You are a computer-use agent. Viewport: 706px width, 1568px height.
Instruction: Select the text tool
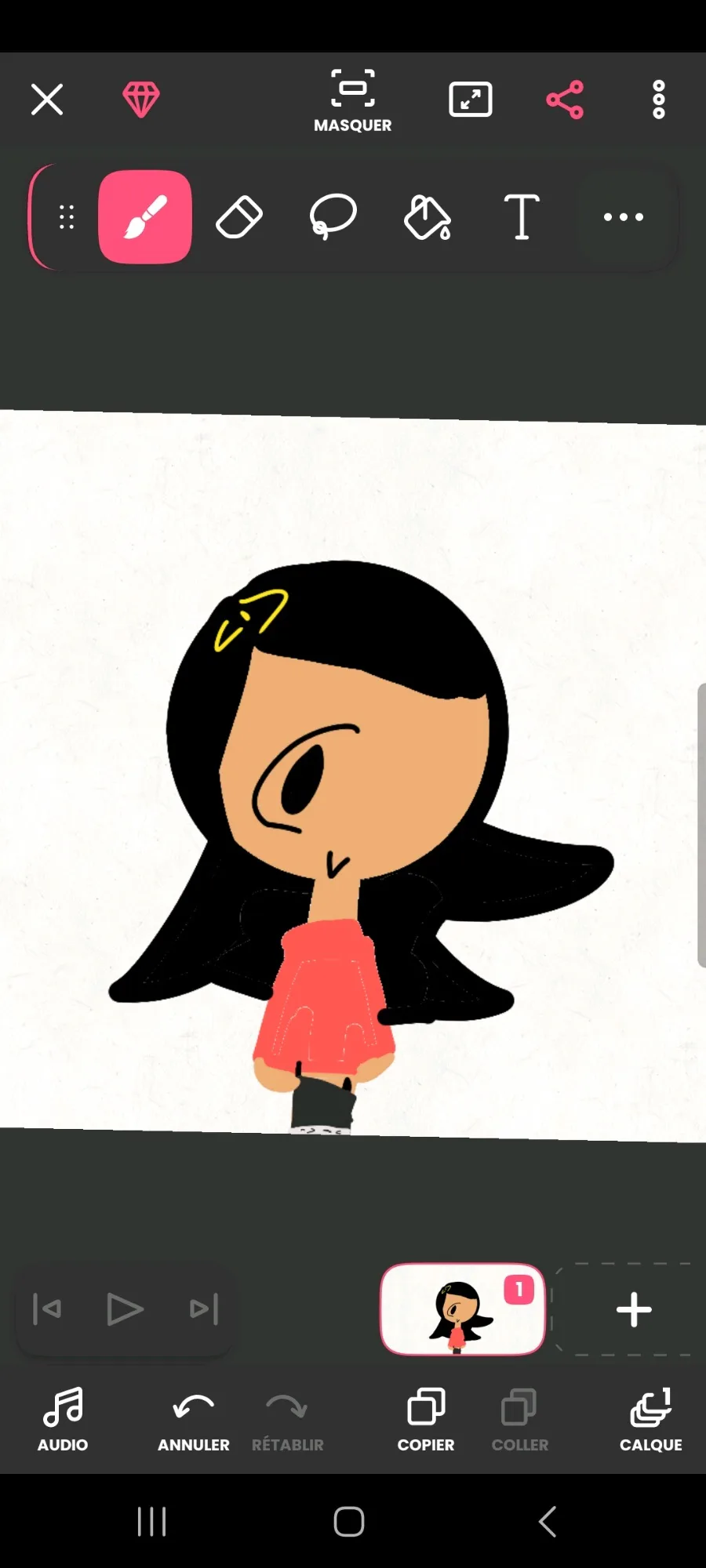click(522, 216)
